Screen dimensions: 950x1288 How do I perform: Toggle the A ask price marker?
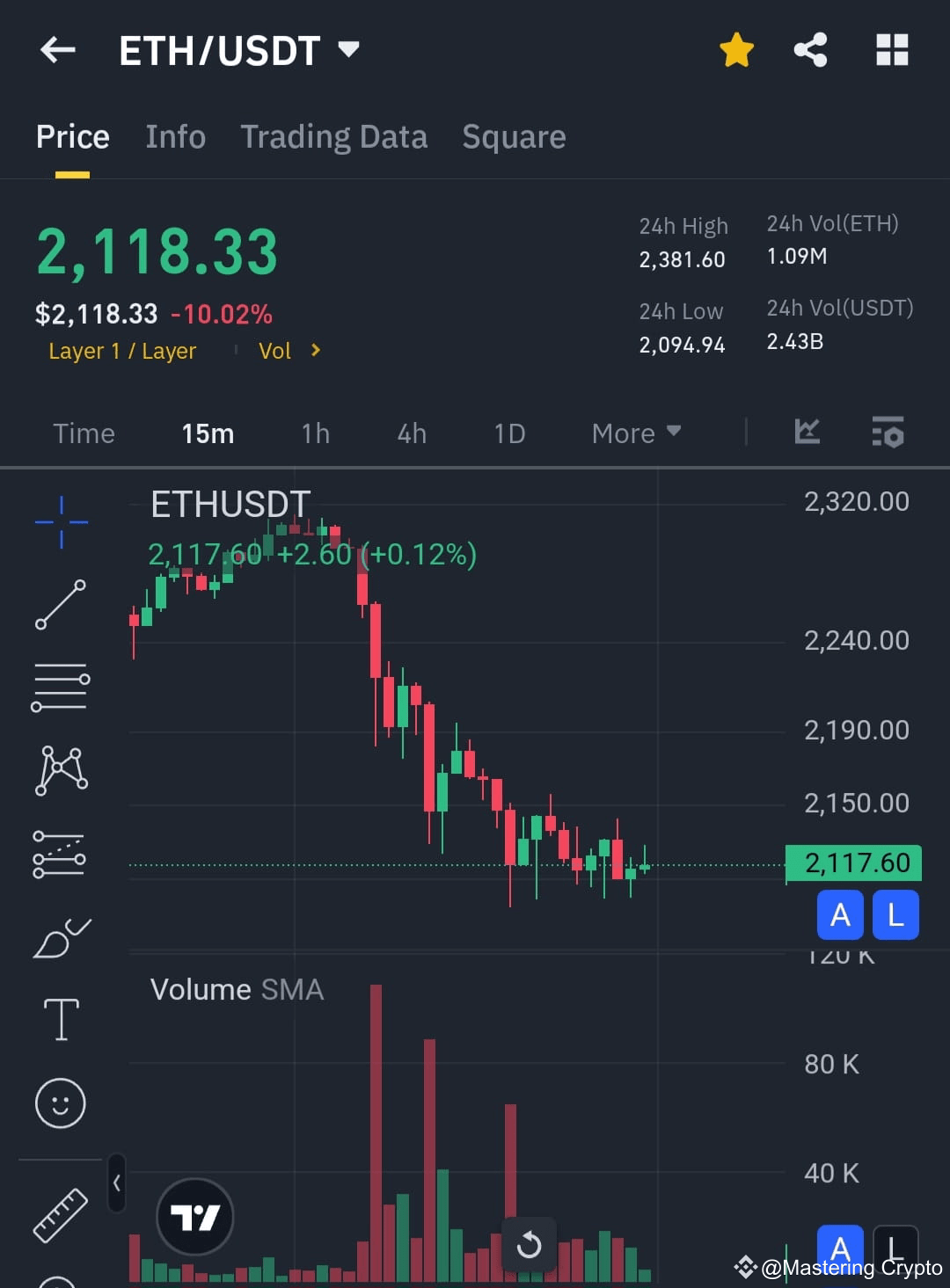click(840, 914)
